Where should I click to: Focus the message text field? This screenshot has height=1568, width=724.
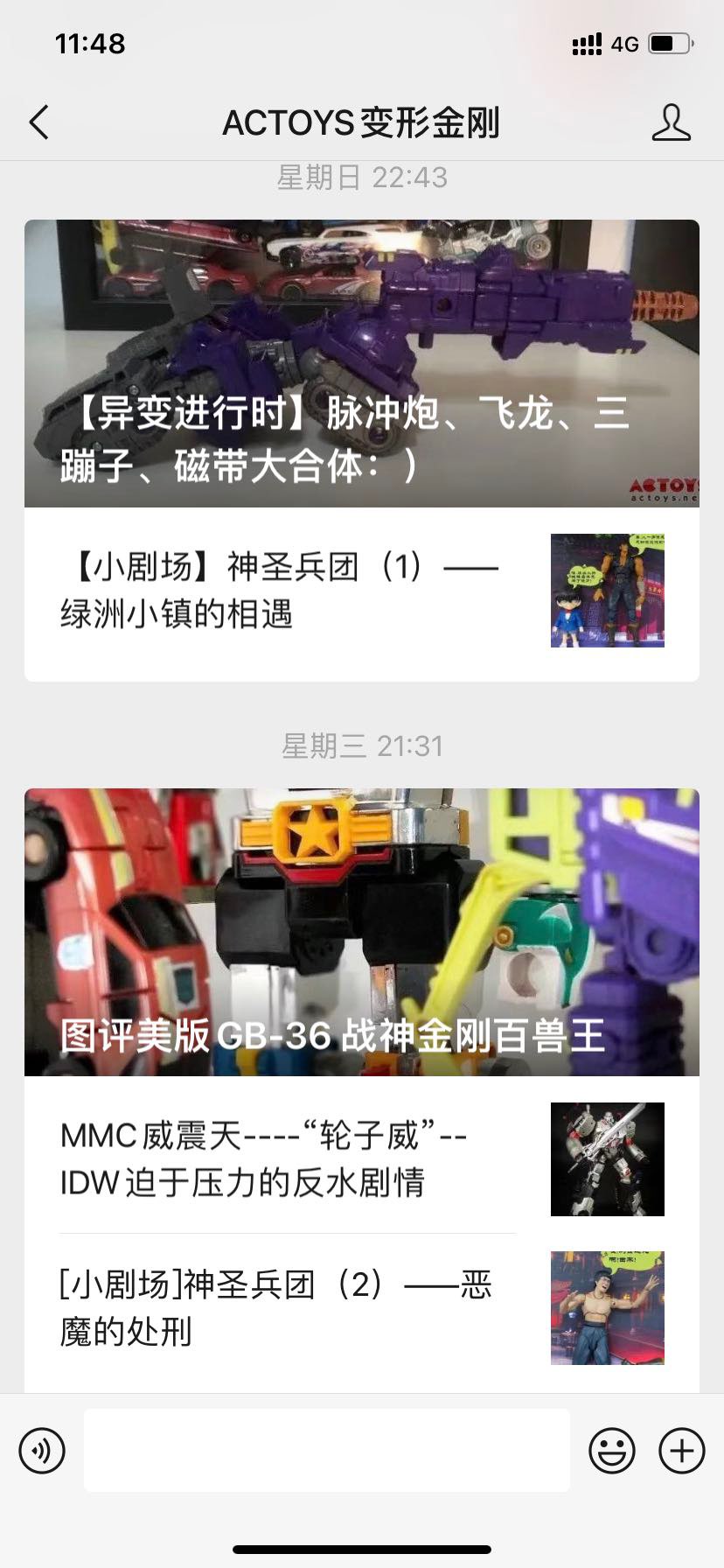pyautogui.click(x=326, y=1451)
